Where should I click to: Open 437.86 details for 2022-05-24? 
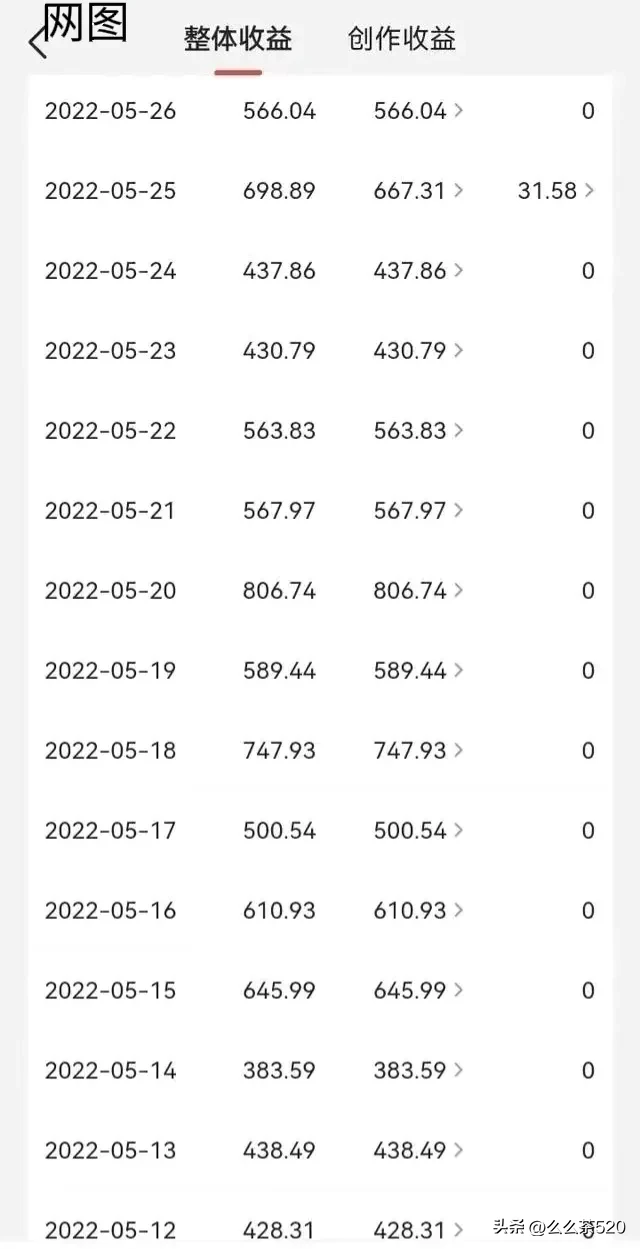(x=418, y=271)
